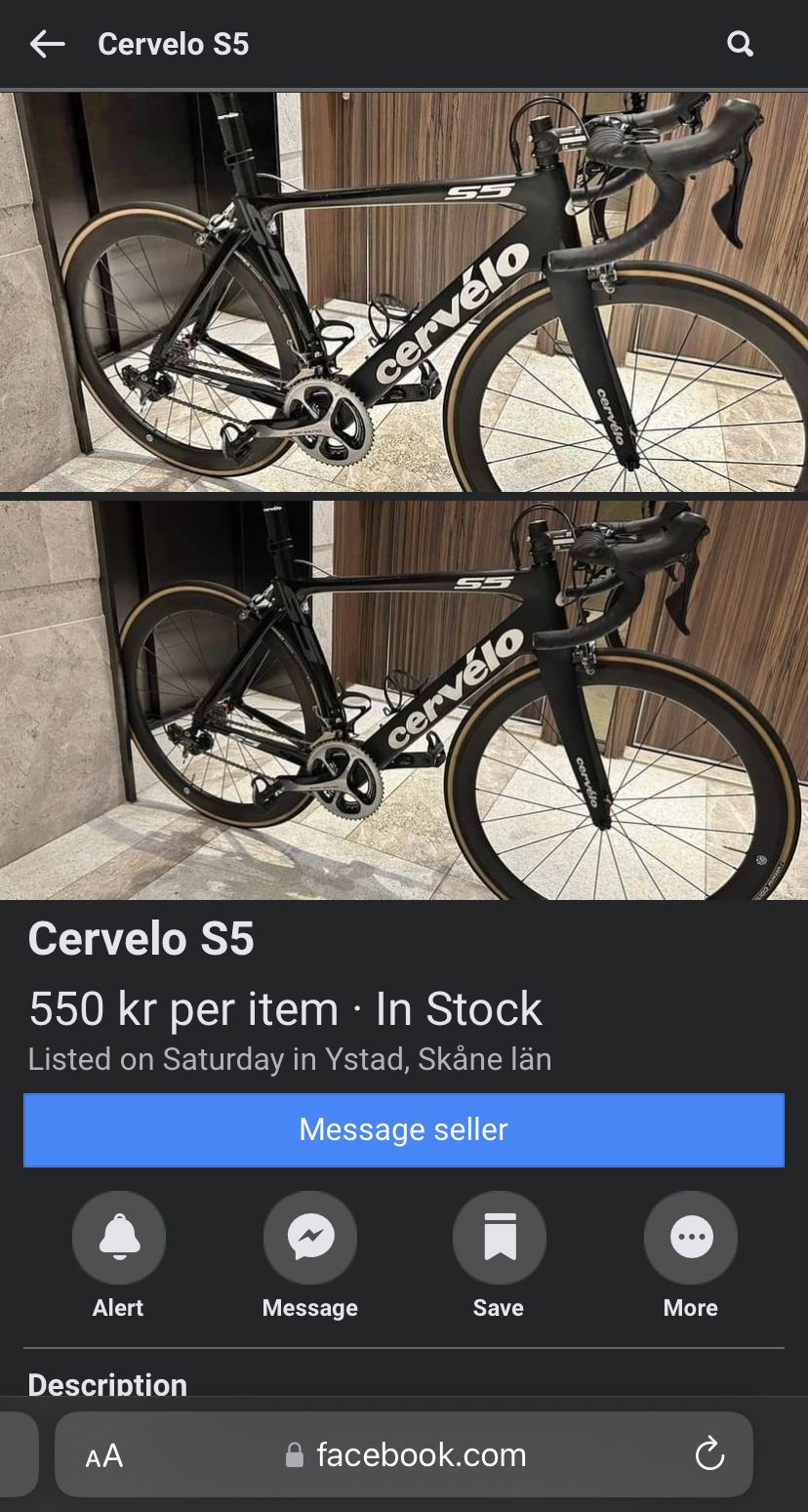Open More options for this listing
Image resolution: width=808 pixels, height=1512 pixels.
(690, 1238)
